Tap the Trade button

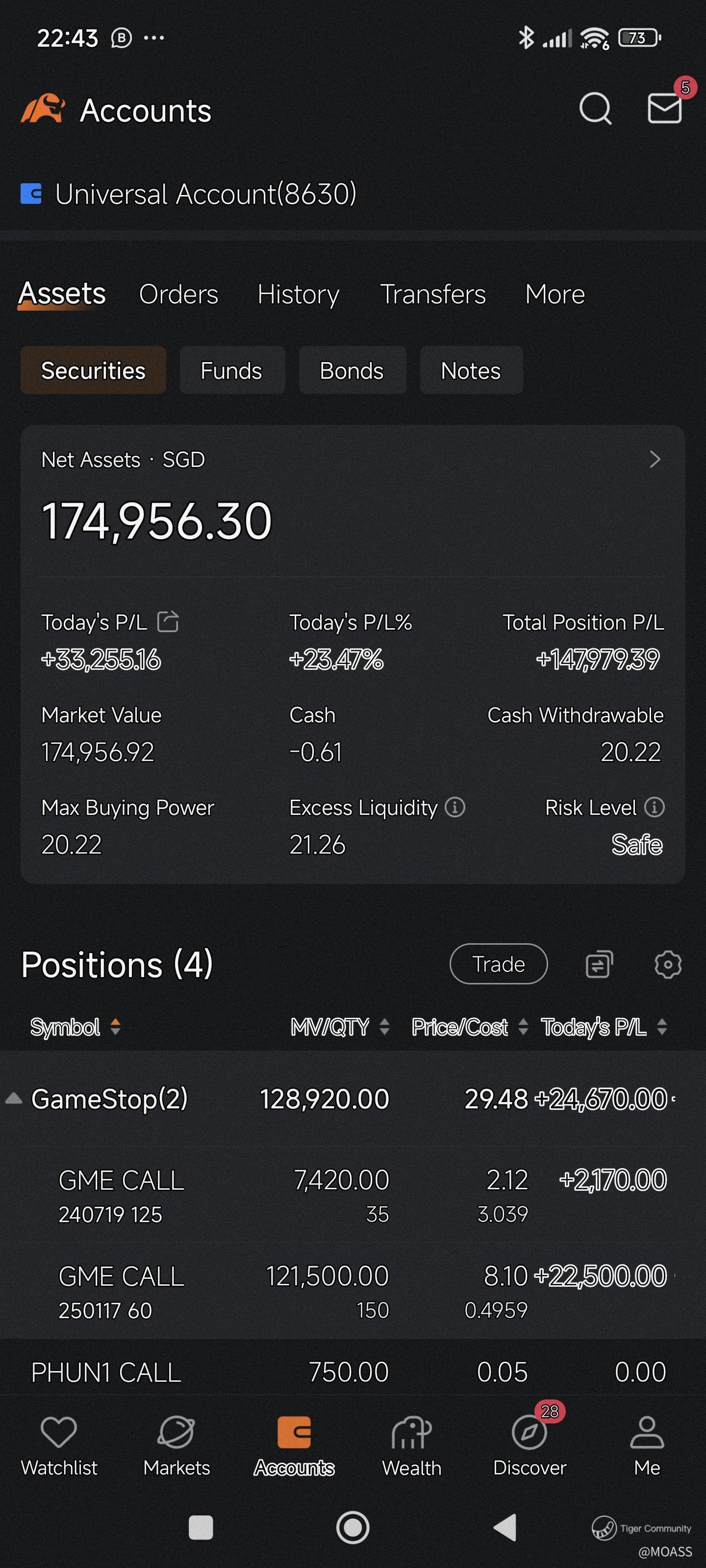click(x=498, y=964)
